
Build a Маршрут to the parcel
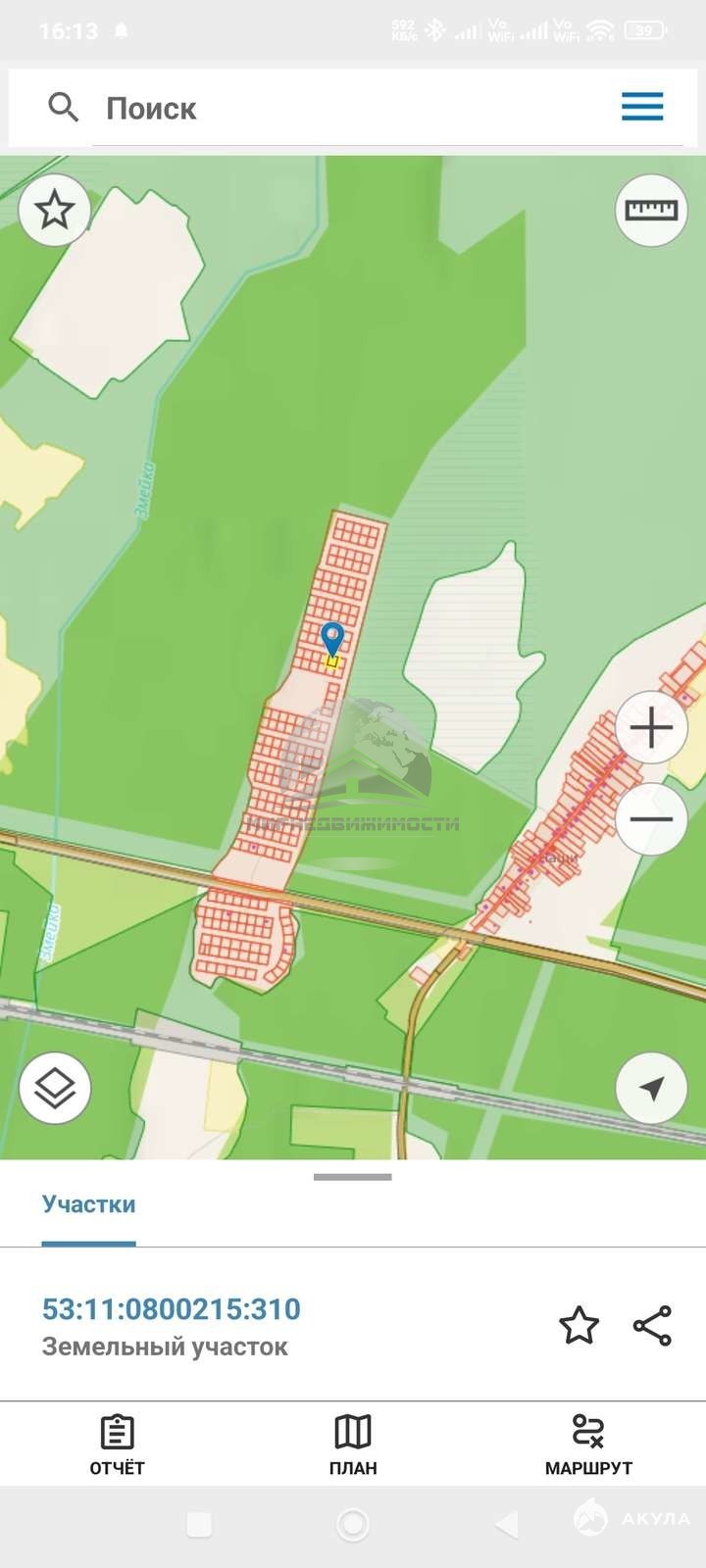tap(588, 1445)
